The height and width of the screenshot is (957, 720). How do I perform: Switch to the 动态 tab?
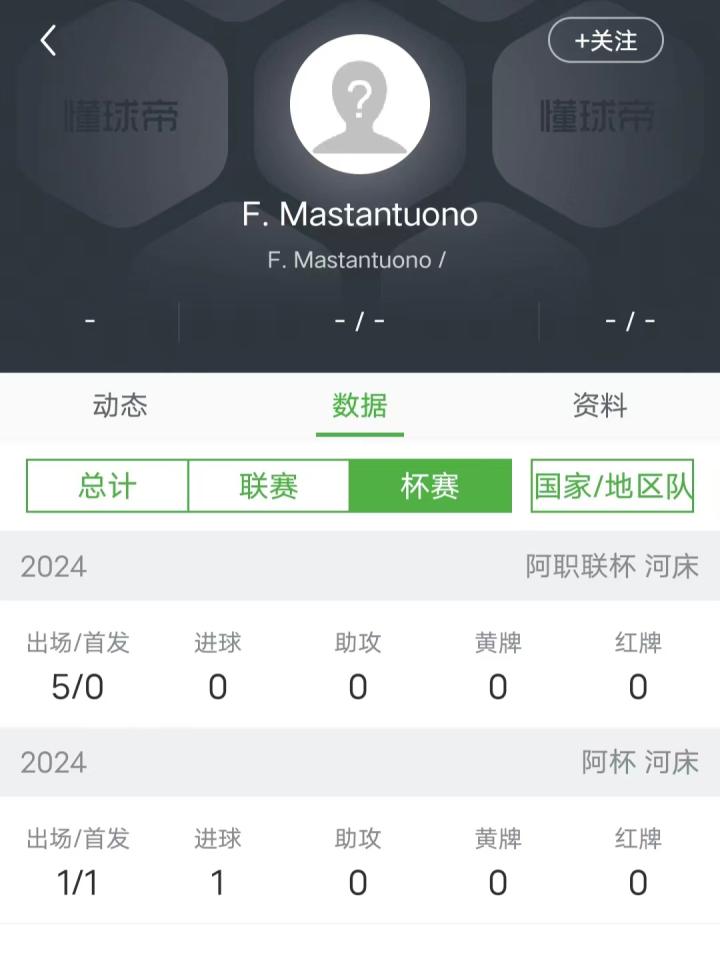(120, 406)
